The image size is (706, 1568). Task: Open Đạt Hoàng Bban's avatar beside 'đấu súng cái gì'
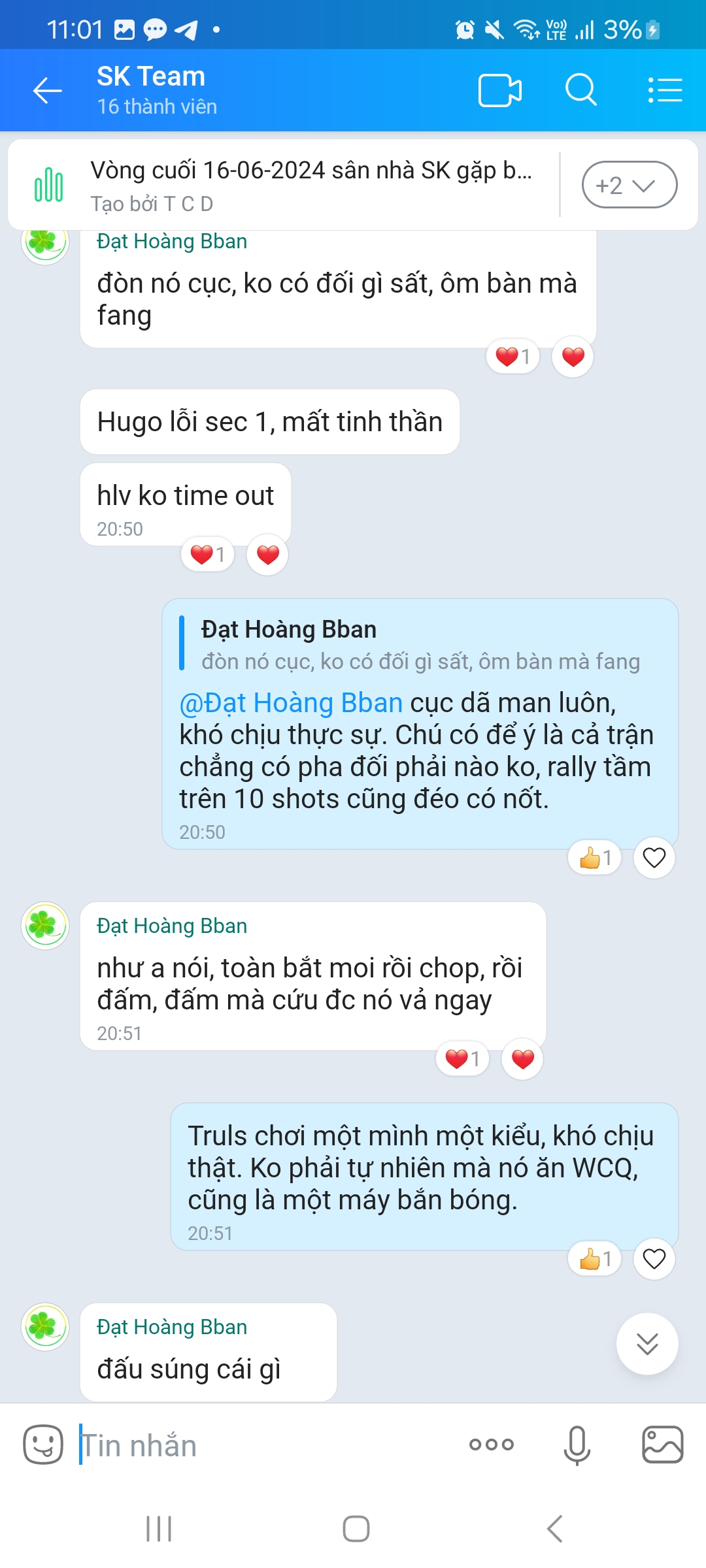coord(45,1326)
